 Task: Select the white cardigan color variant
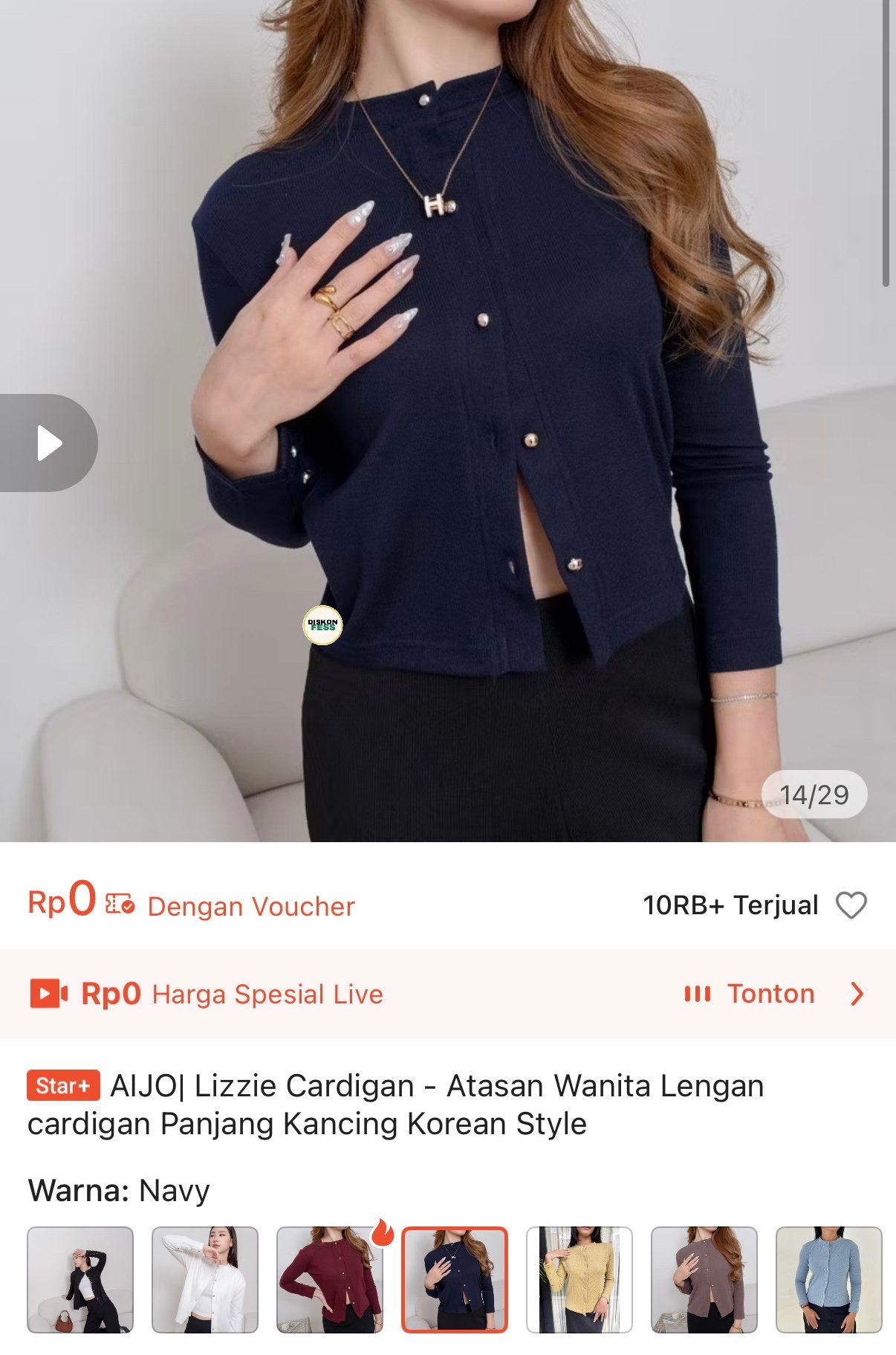pos(205,1279)
